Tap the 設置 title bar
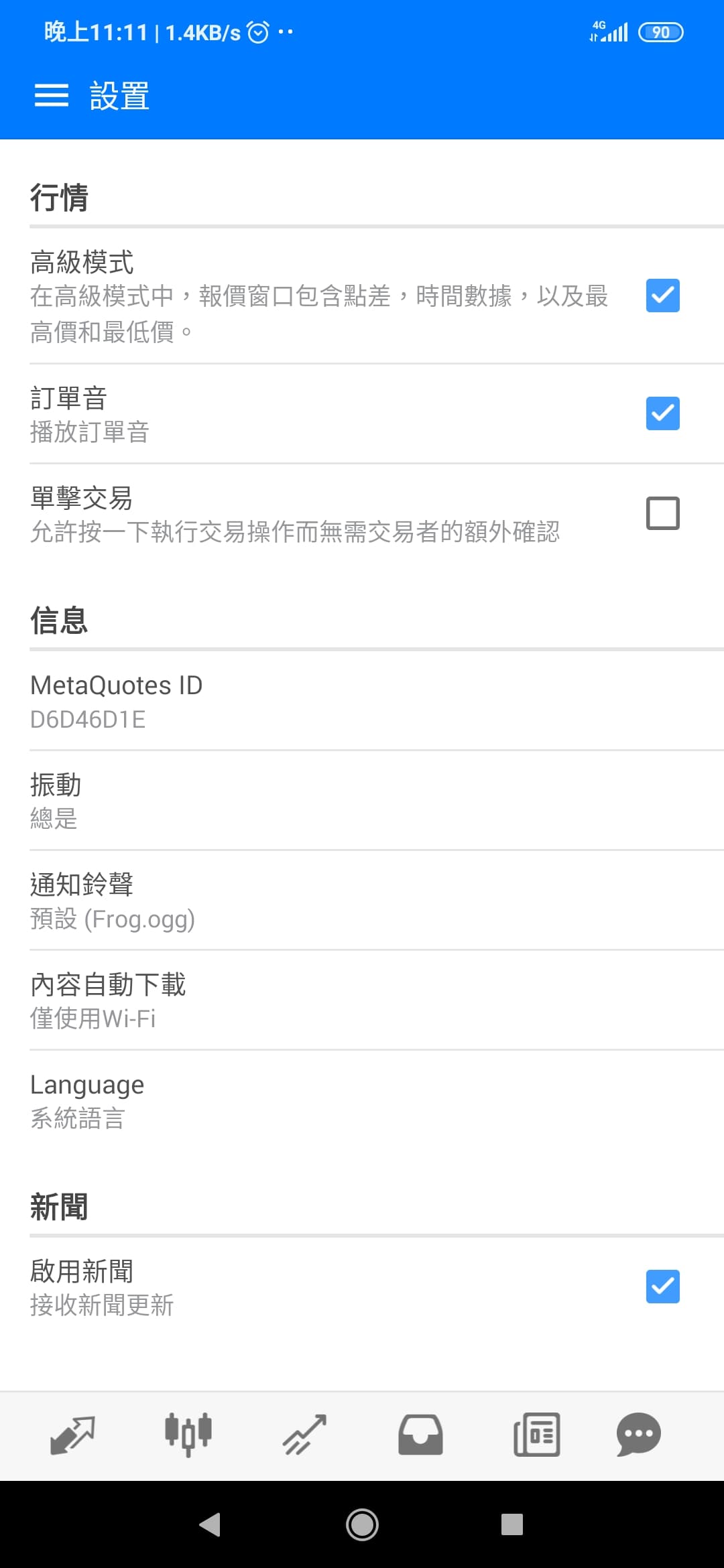The height and width of the screenshot is (1568, 724). 119,96
